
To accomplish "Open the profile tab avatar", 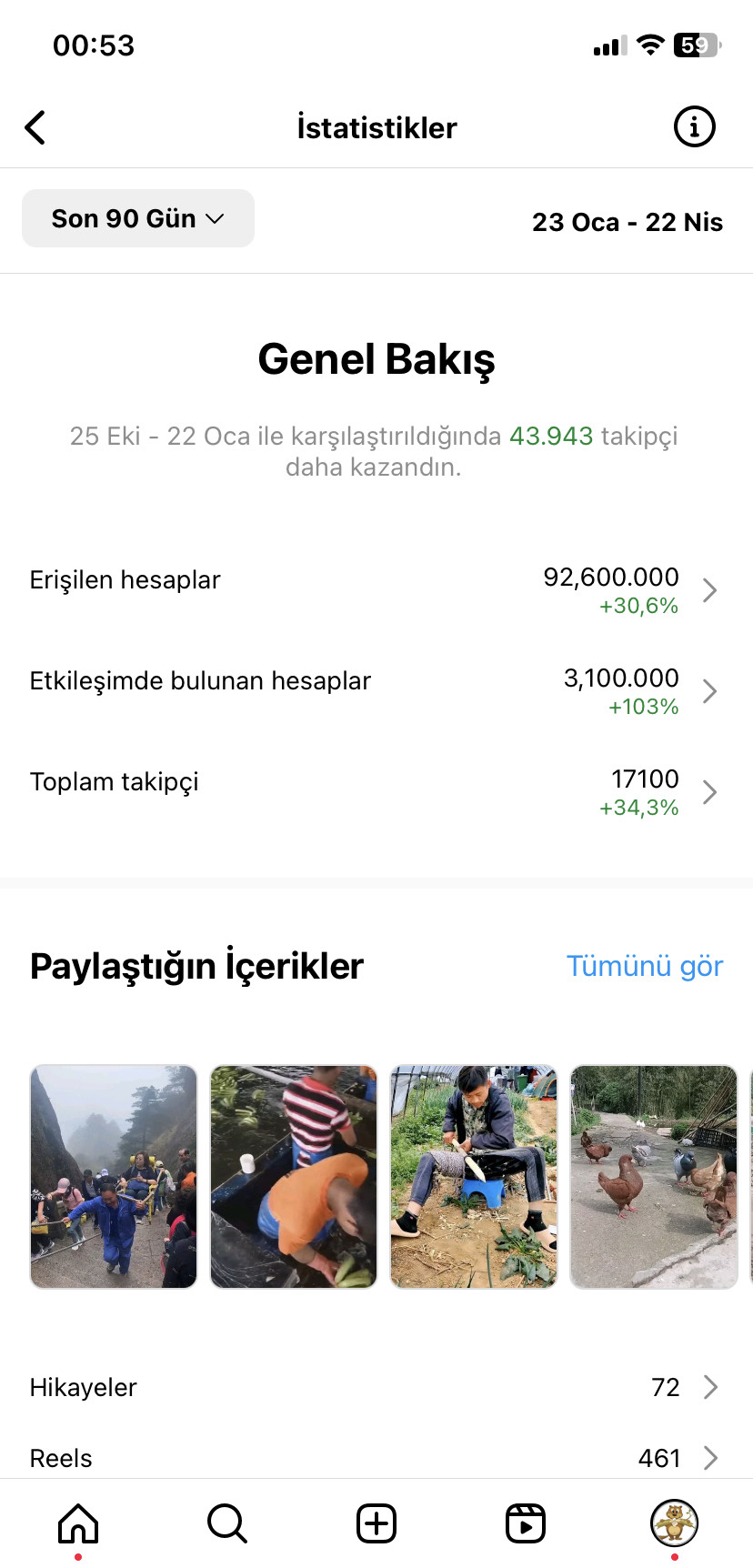I will [x=674, y=1523].
